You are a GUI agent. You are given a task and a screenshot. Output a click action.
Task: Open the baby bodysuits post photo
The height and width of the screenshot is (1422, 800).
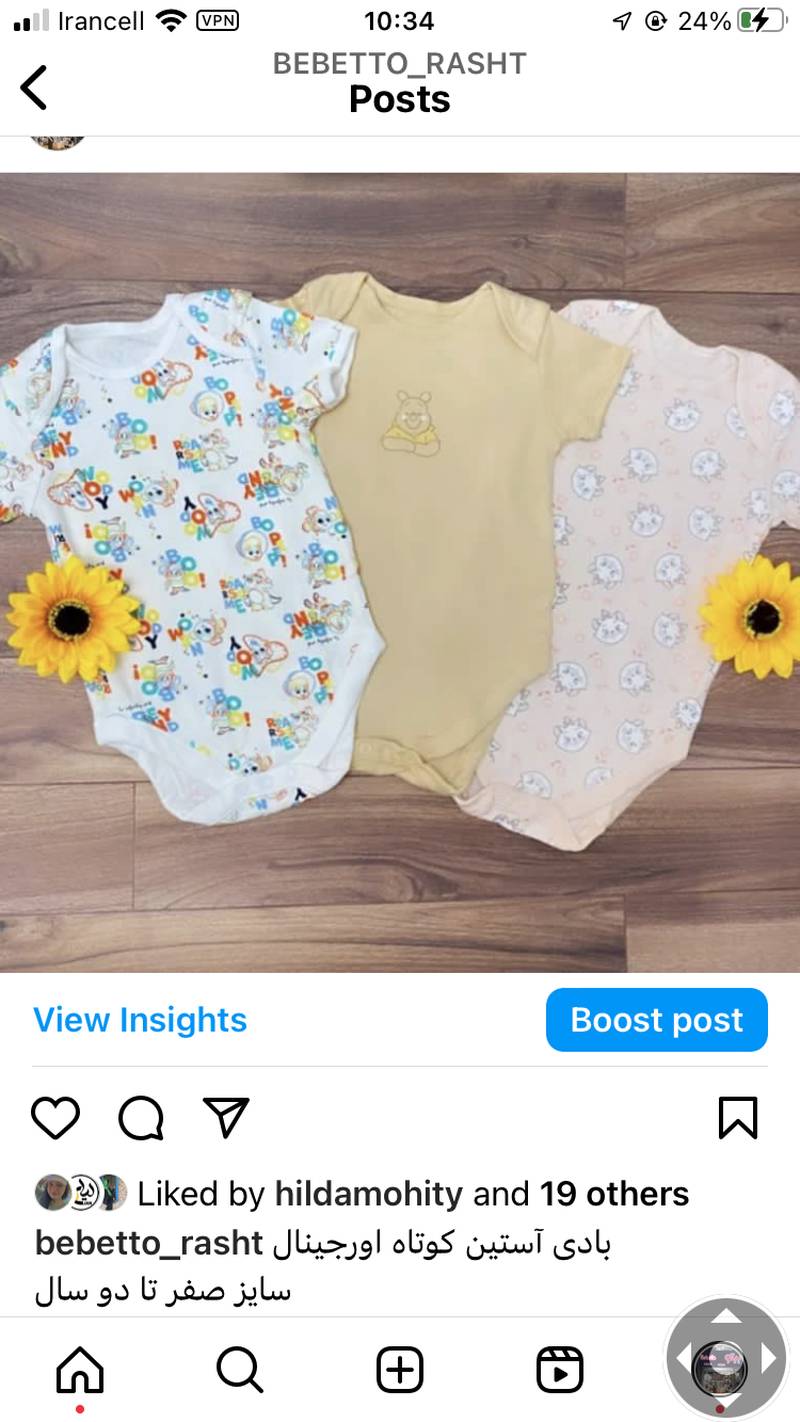pos(400,572)
